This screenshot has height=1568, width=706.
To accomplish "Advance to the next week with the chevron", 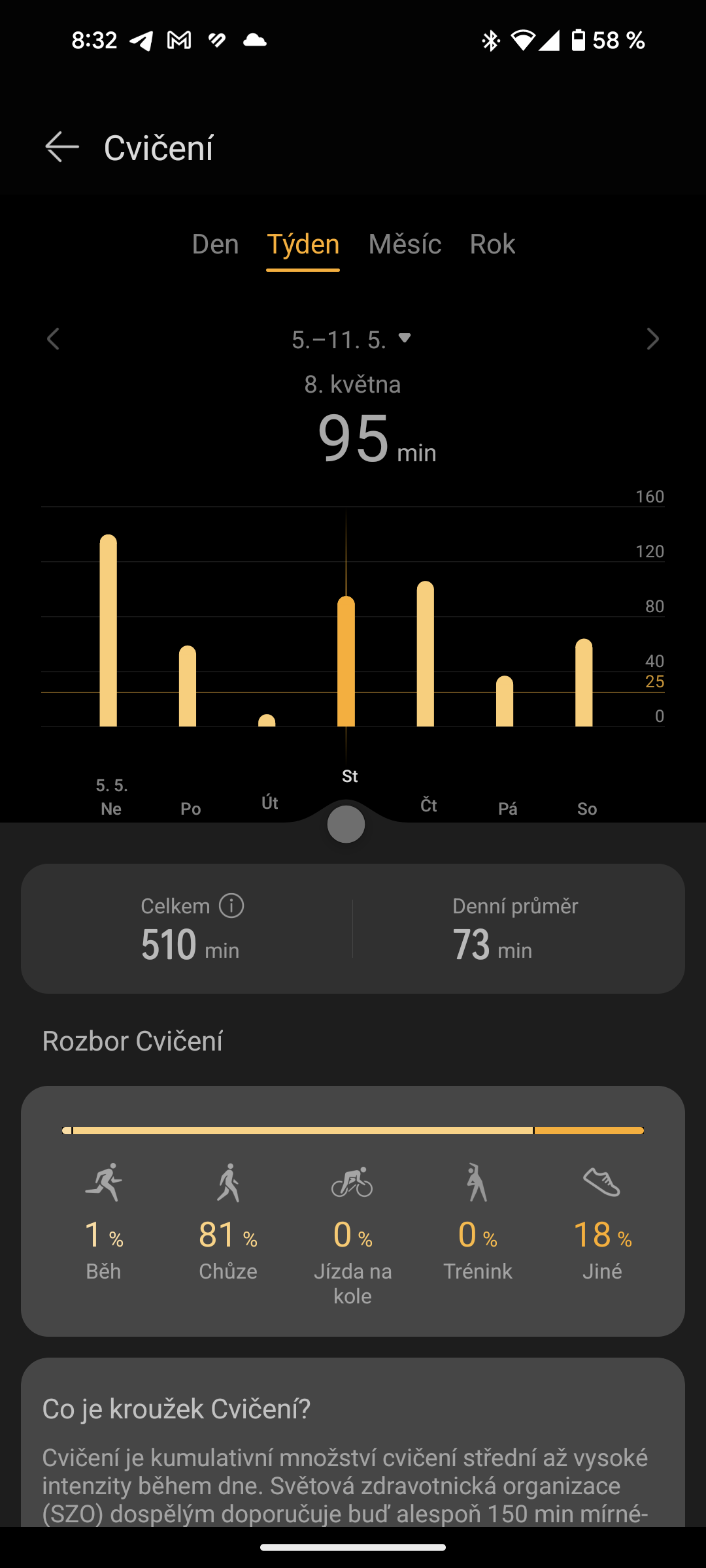I will [653, 340].
